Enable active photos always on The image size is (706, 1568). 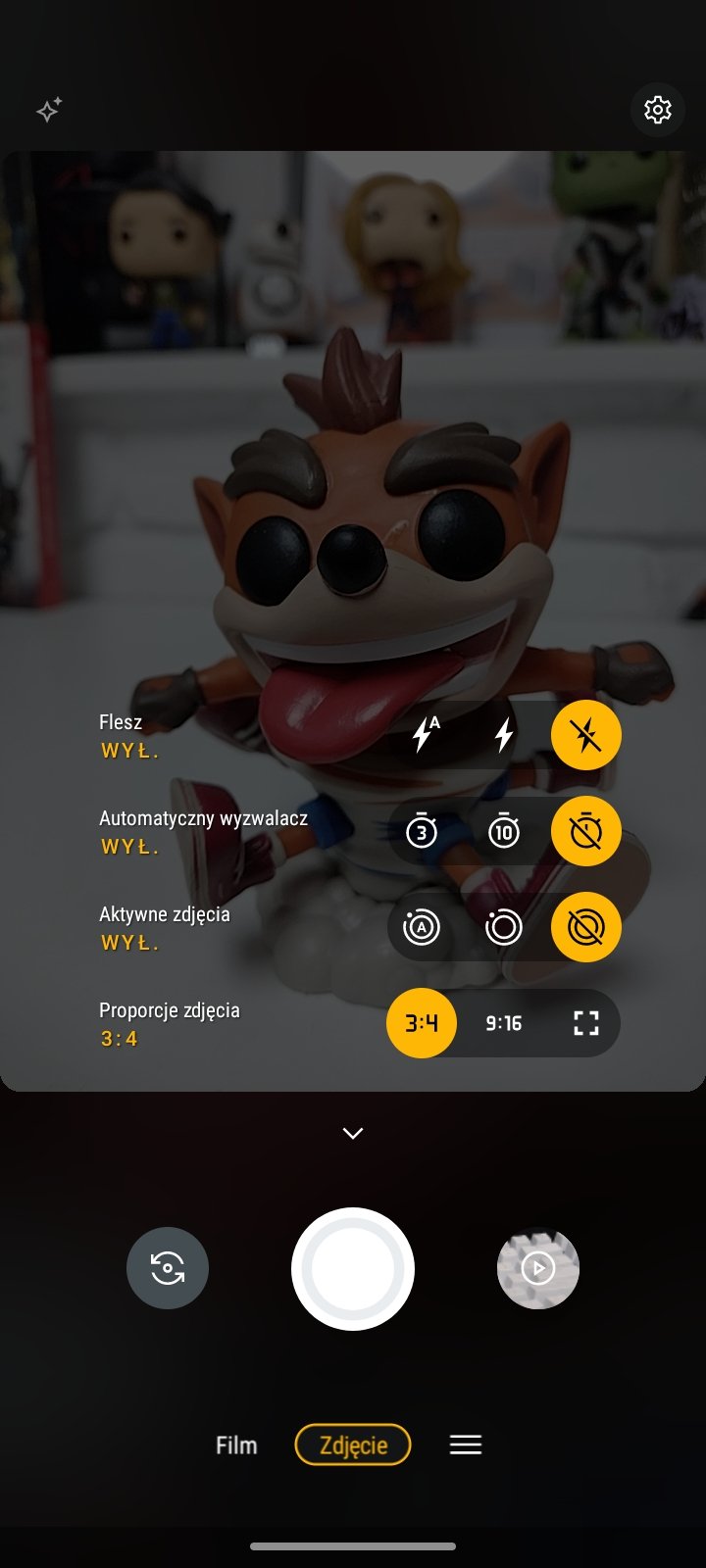click(x=504, y=927)
